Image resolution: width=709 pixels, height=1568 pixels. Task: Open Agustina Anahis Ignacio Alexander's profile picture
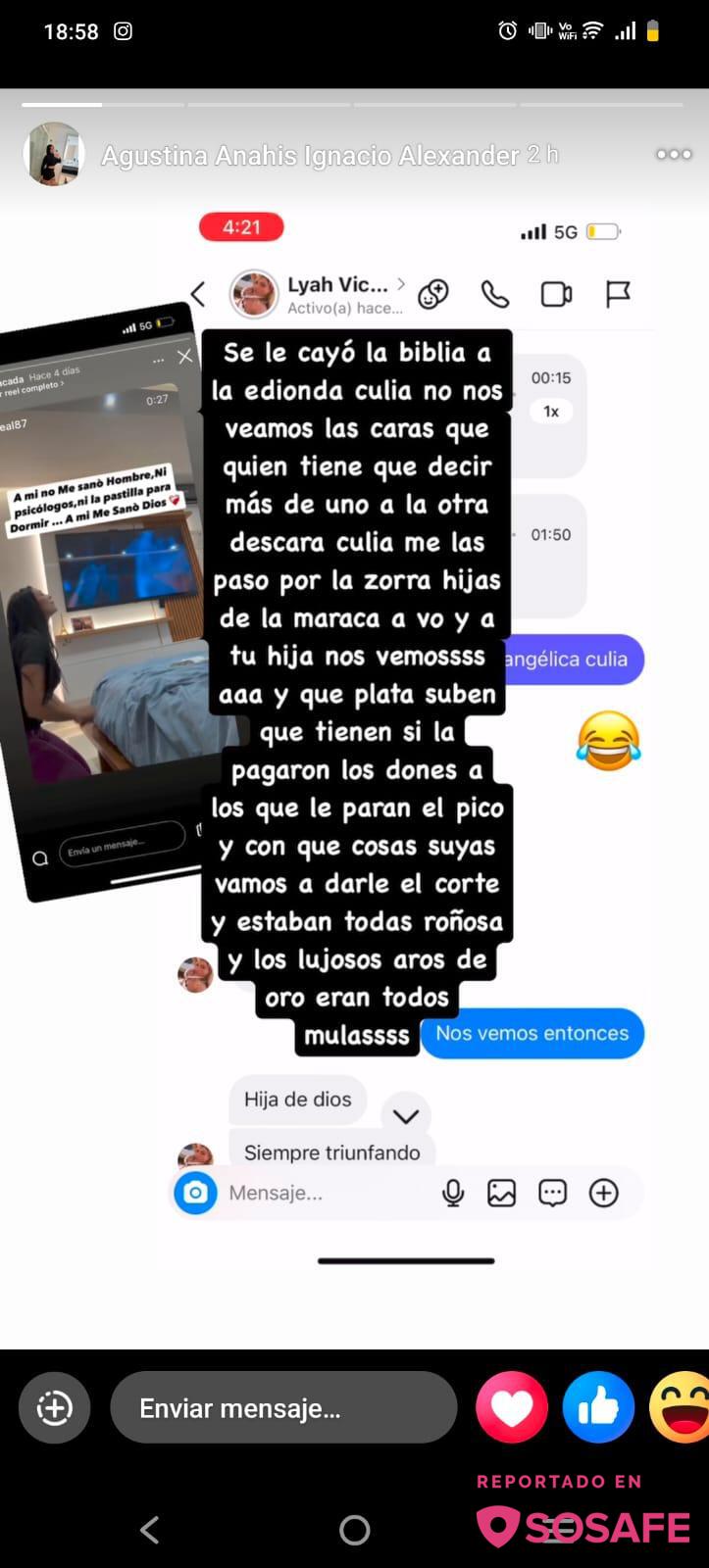click(x=53, y=154)
